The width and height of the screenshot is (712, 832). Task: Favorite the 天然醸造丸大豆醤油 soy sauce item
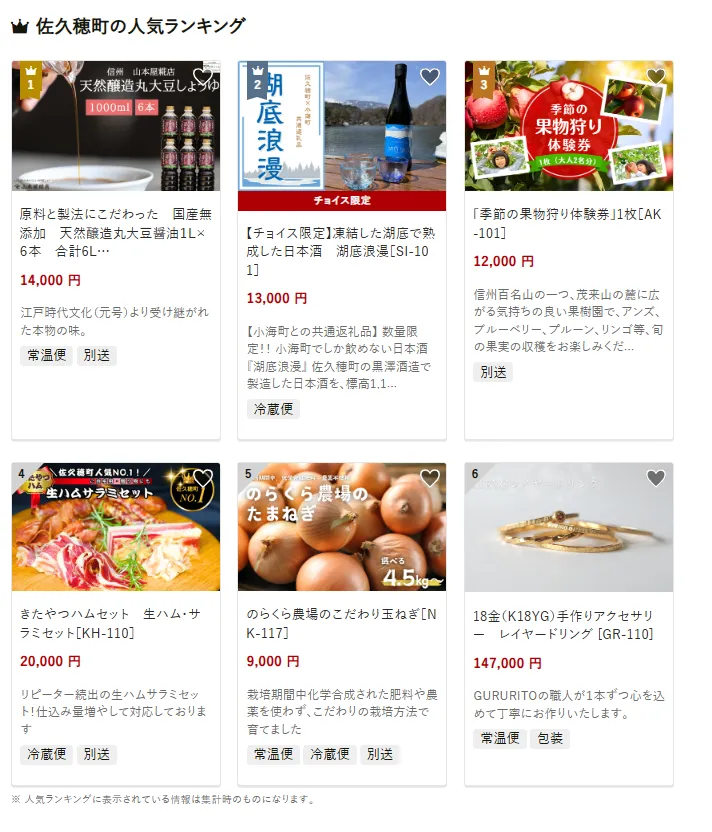203,77
